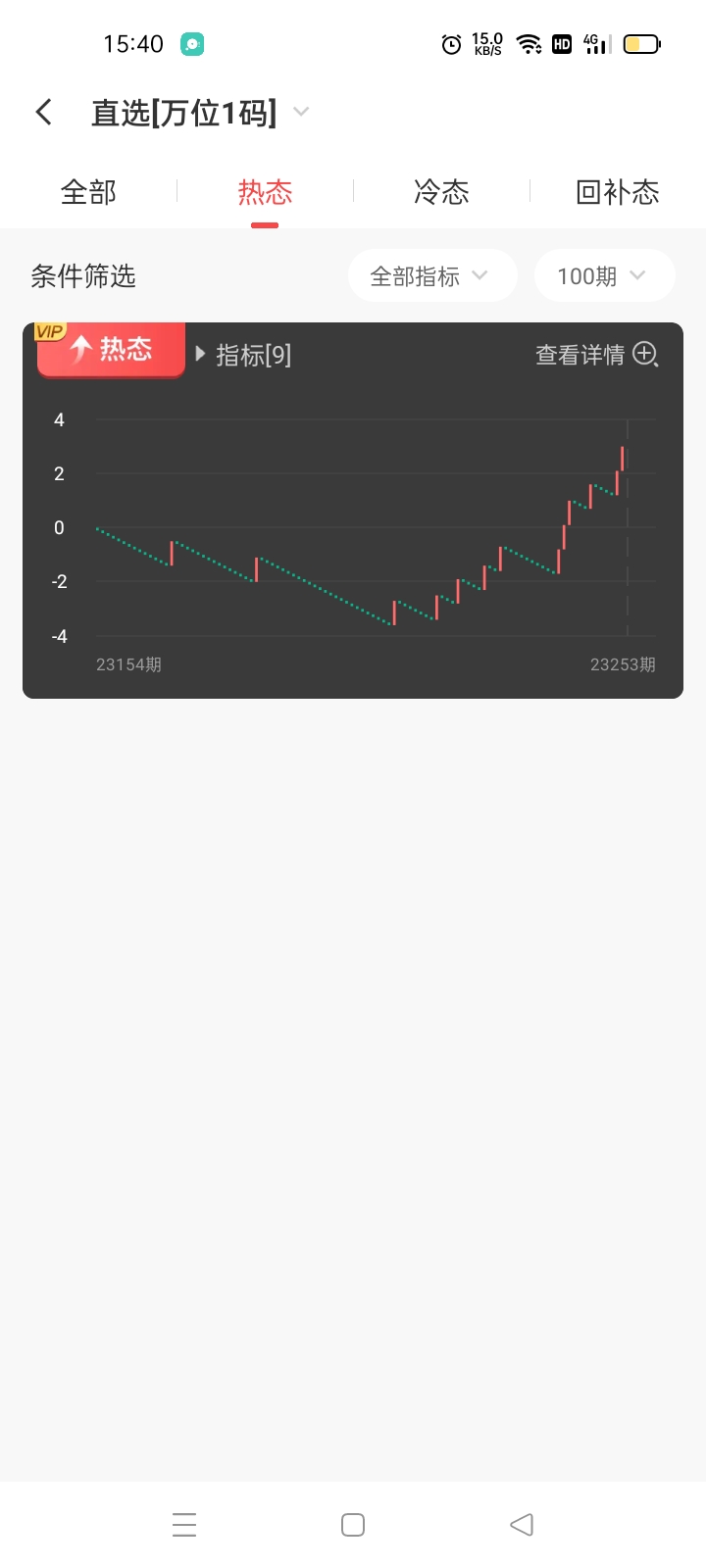Expand the 指标[9] indicator arrow
Viewport: 706px width, 1568px height.
tap(201, 354)
